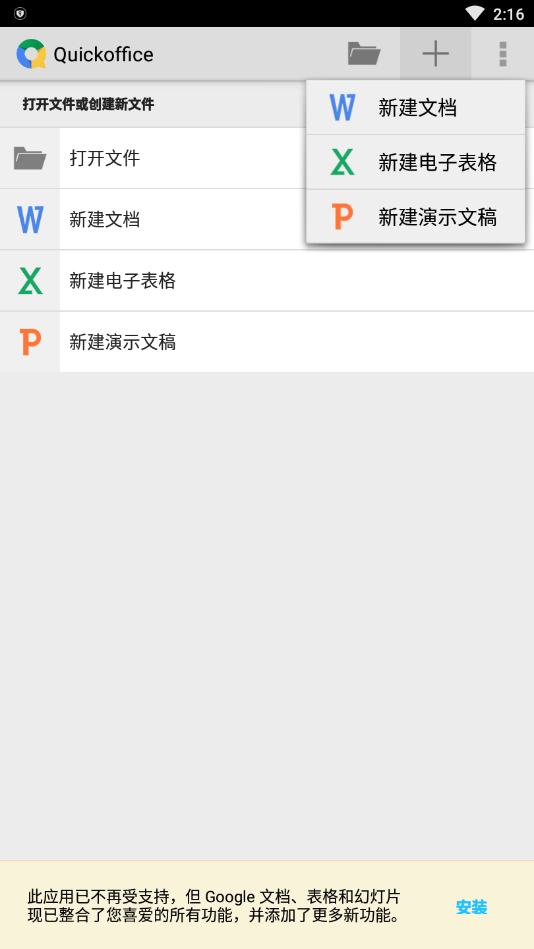Open the 打开文件 list row

[267, 158]
